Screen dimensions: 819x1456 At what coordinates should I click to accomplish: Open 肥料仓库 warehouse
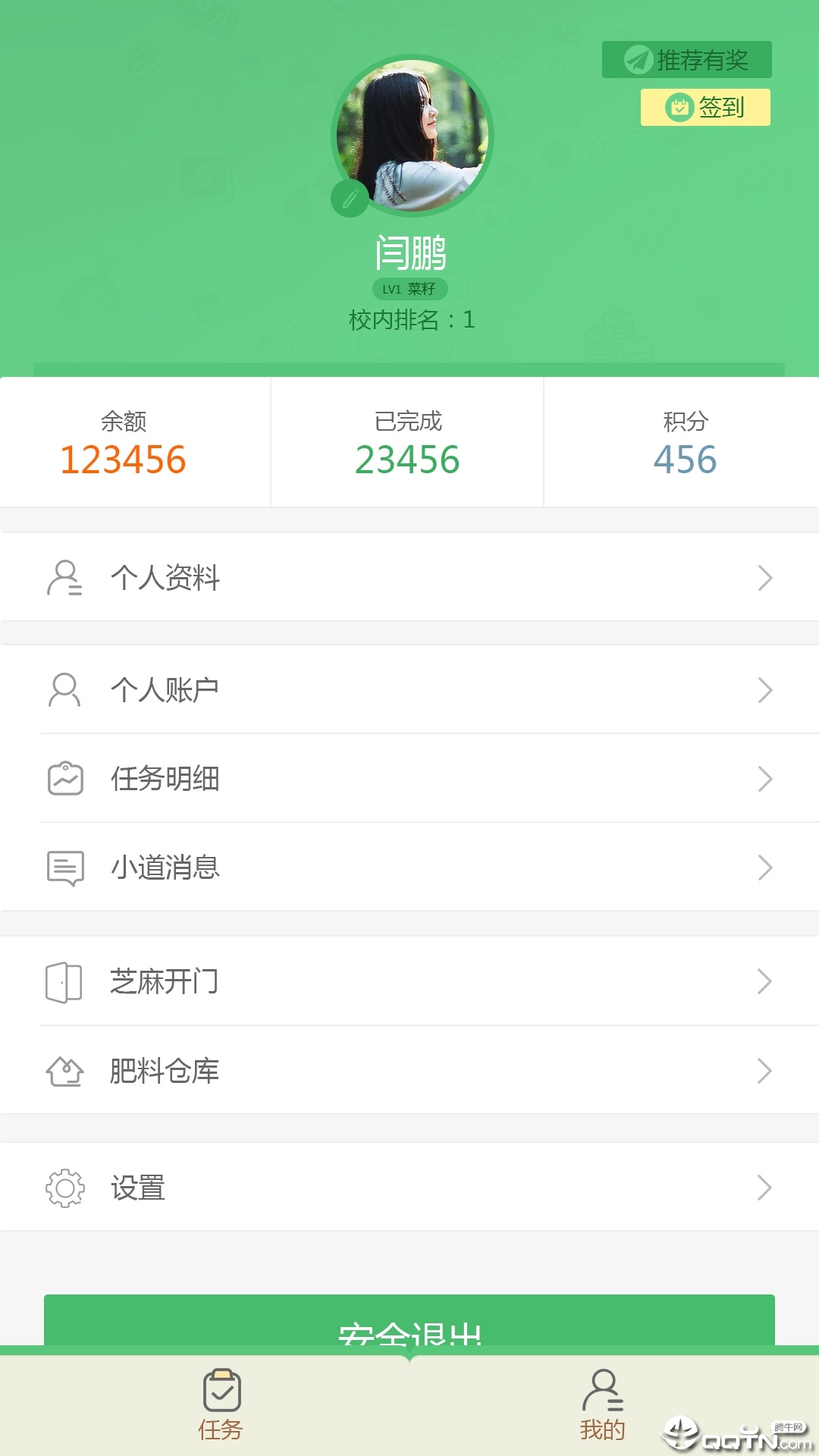pyautogui.click(x=409, y=1071)
